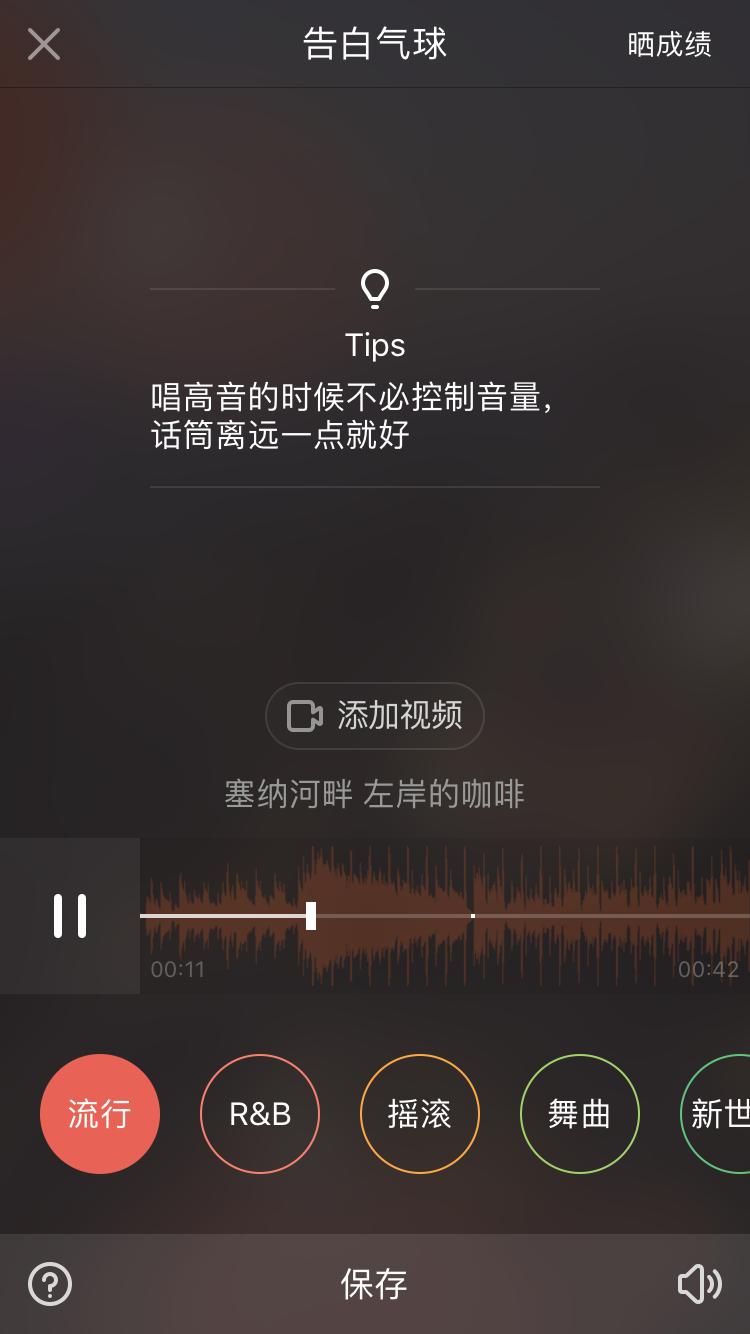Switch to the R&B sound effect

[x=260, y=1113]
